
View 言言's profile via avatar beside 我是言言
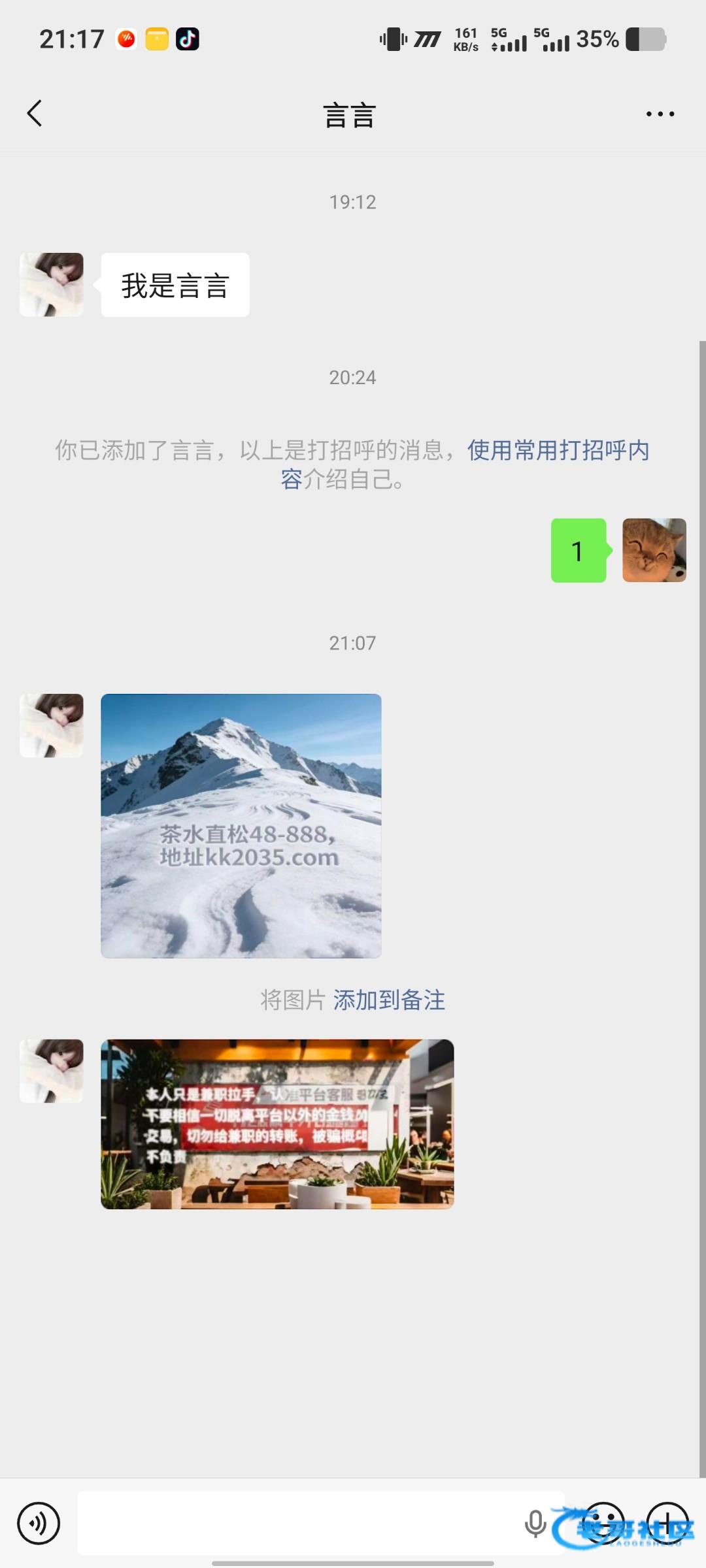coord(52,285)
